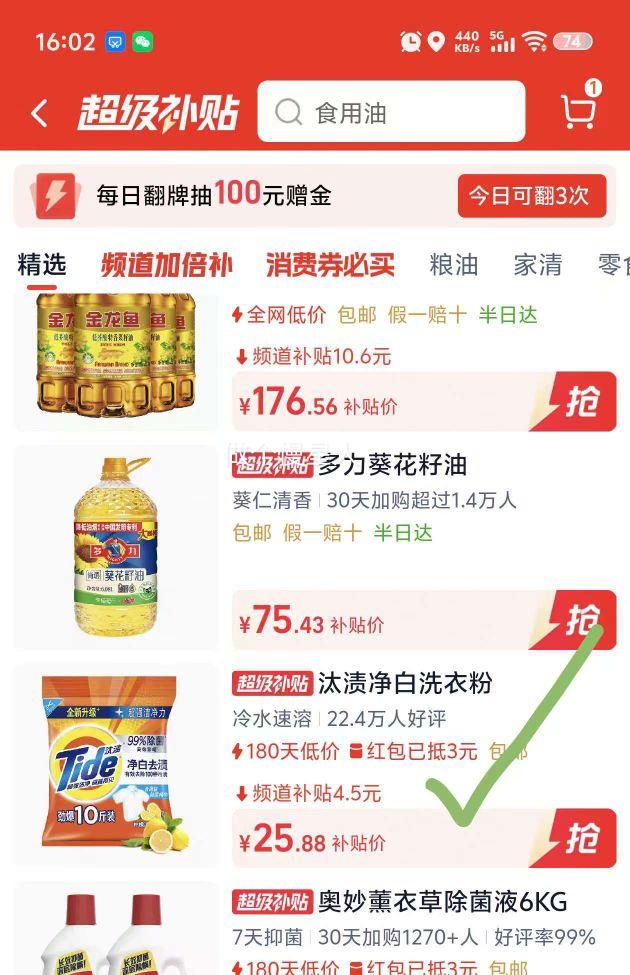Grab the 汰渍净白洗衣粉 deal at ¥25.88
This screenshot has height=975, width=630.
(577, 839)
